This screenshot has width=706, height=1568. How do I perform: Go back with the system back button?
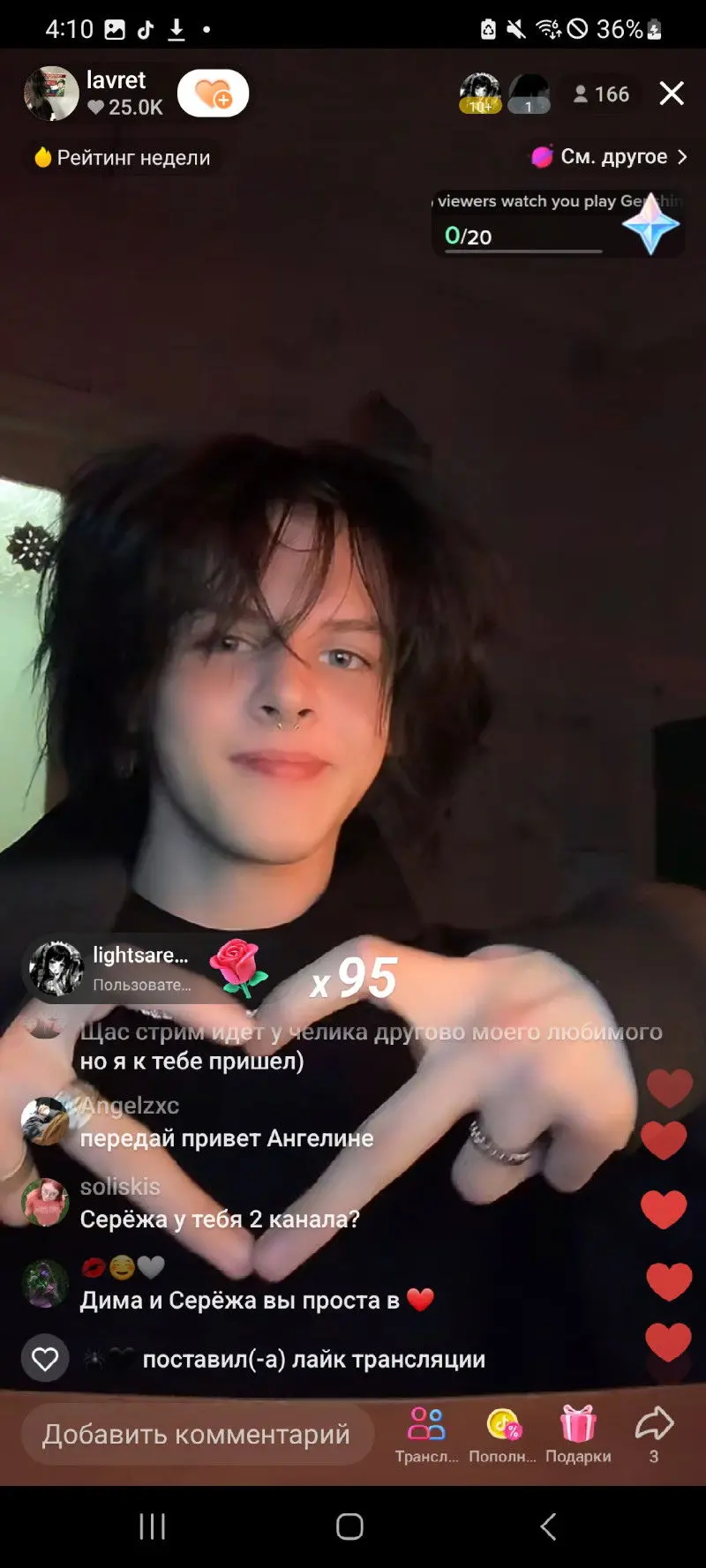point(548,1526)
